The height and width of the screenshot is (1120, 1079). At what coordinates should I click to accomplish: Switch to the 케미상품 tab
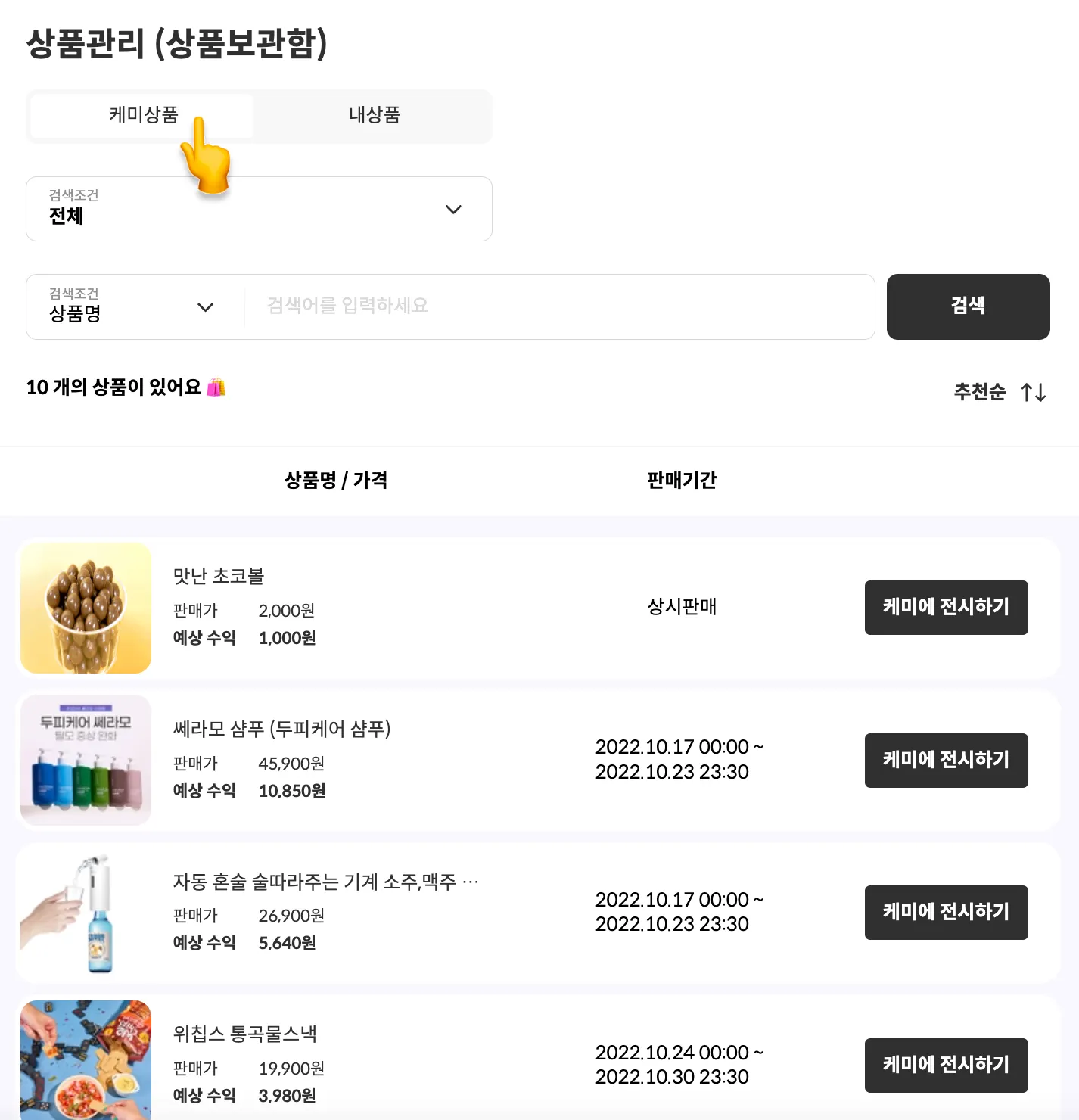[142, 115]
